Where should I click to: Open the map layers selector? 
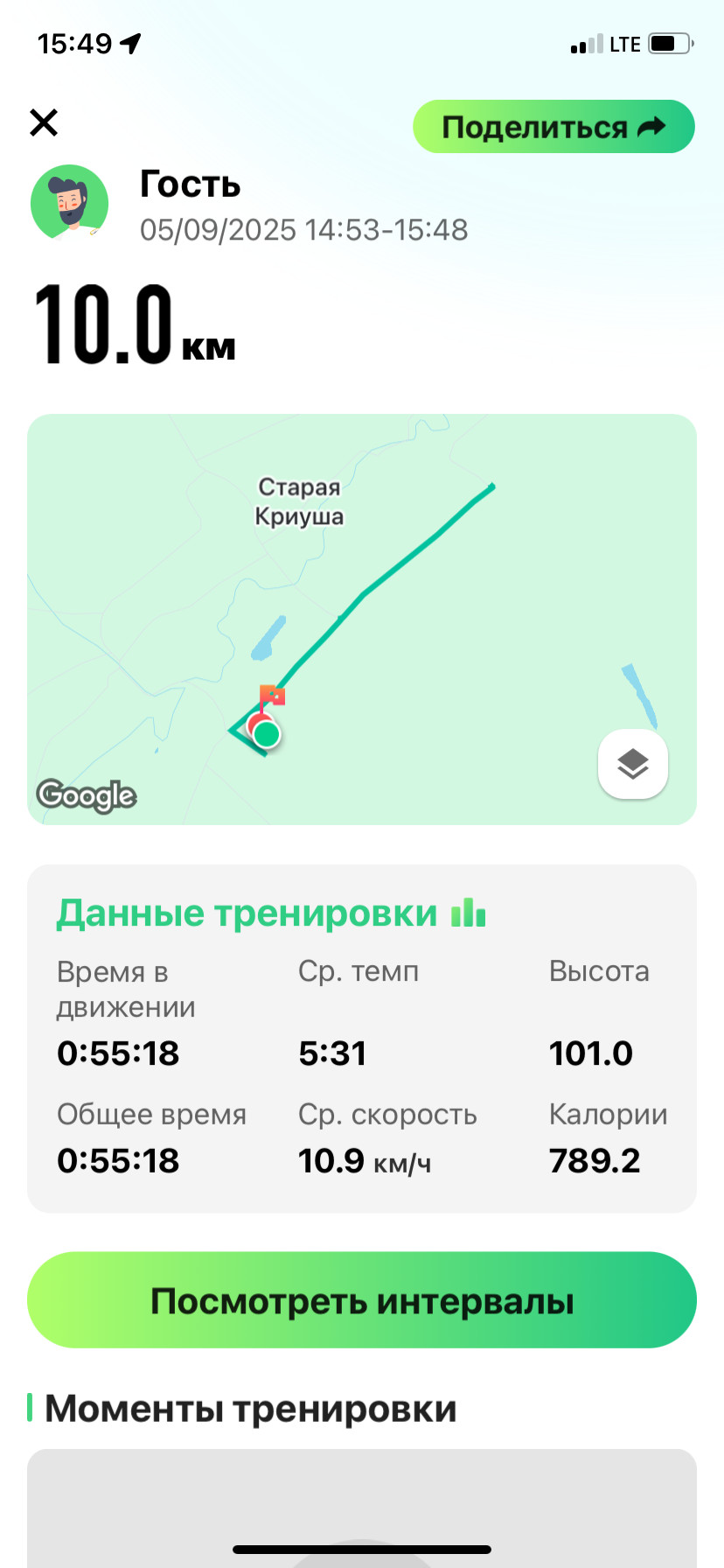(633, 764)
